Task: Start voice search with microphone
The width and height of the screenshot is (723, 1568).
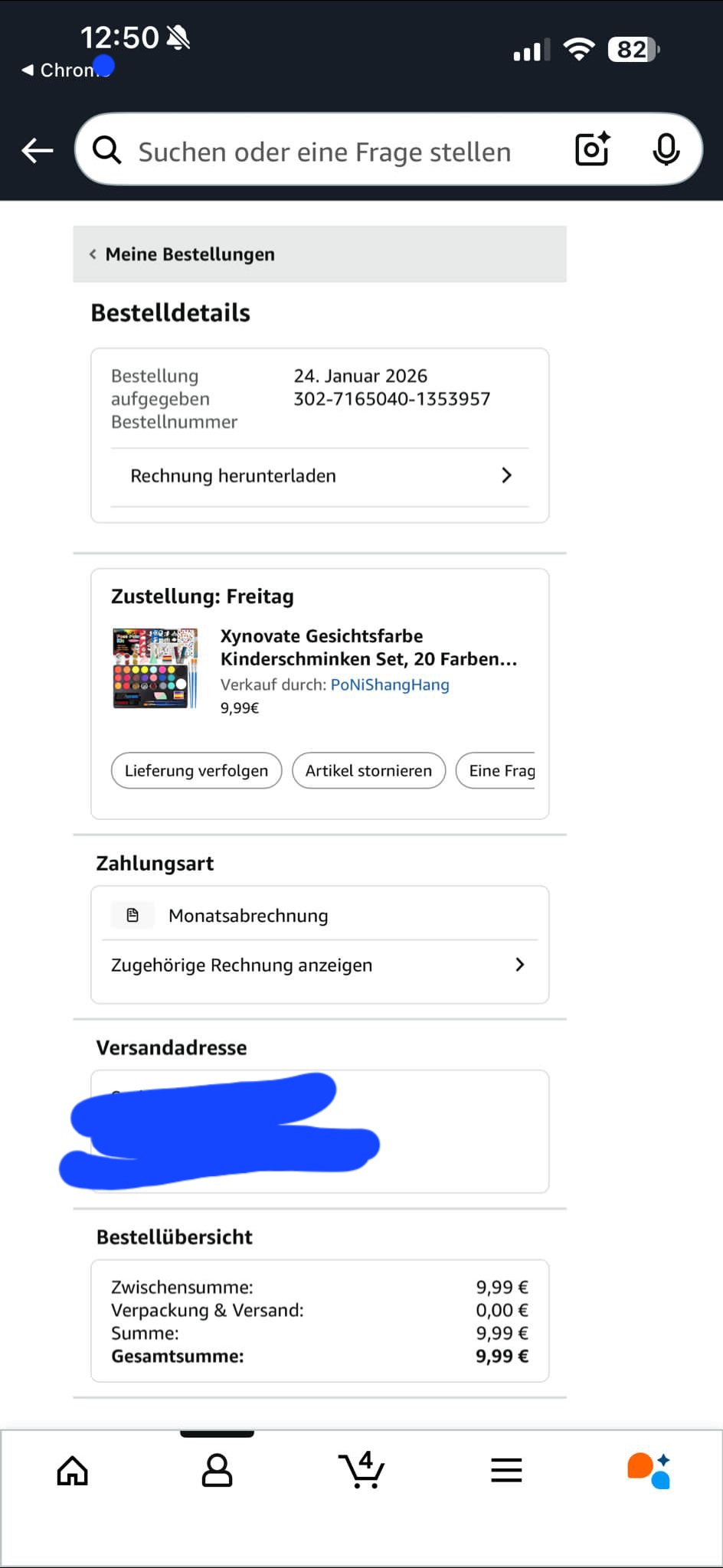Action: coord(666,149)
